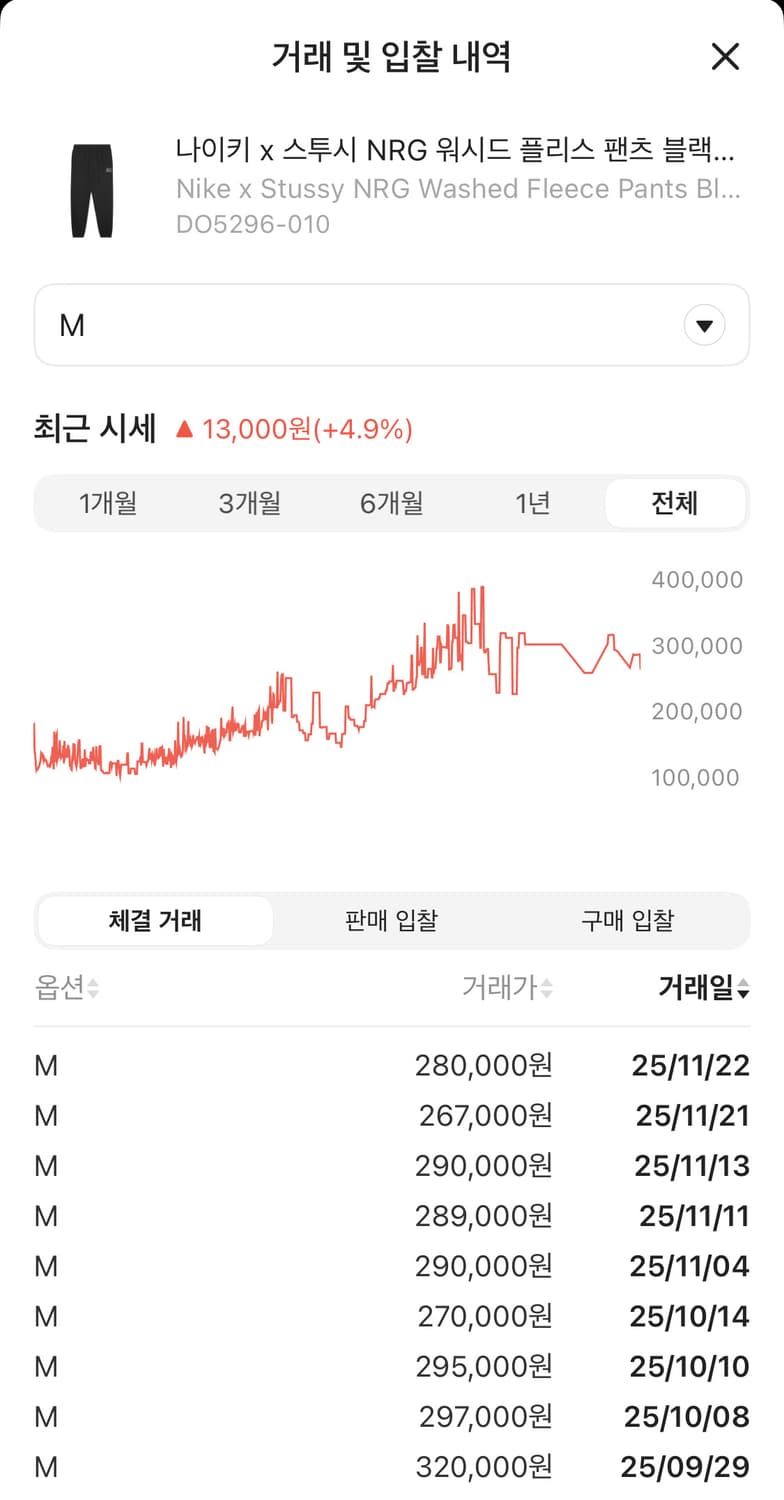Select the 1개월 chart period

pos(107,503)
